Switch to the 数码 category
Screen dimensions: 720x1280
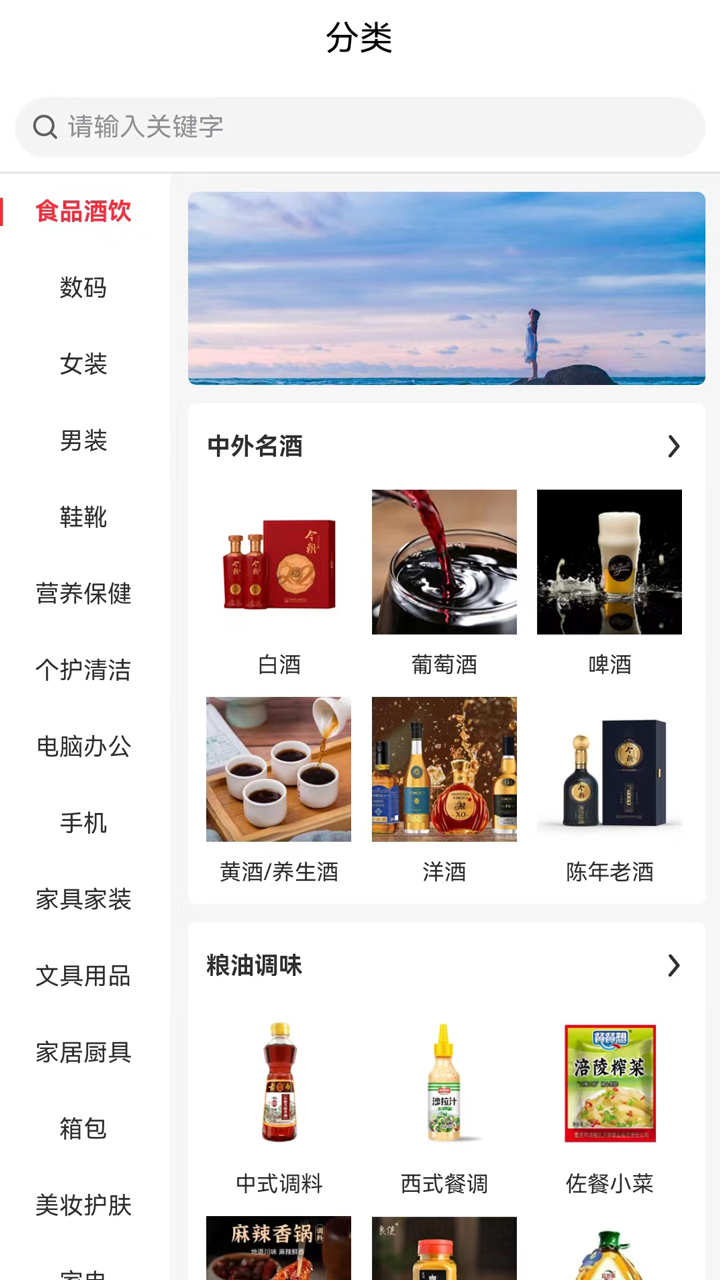[x=83, y=288]
